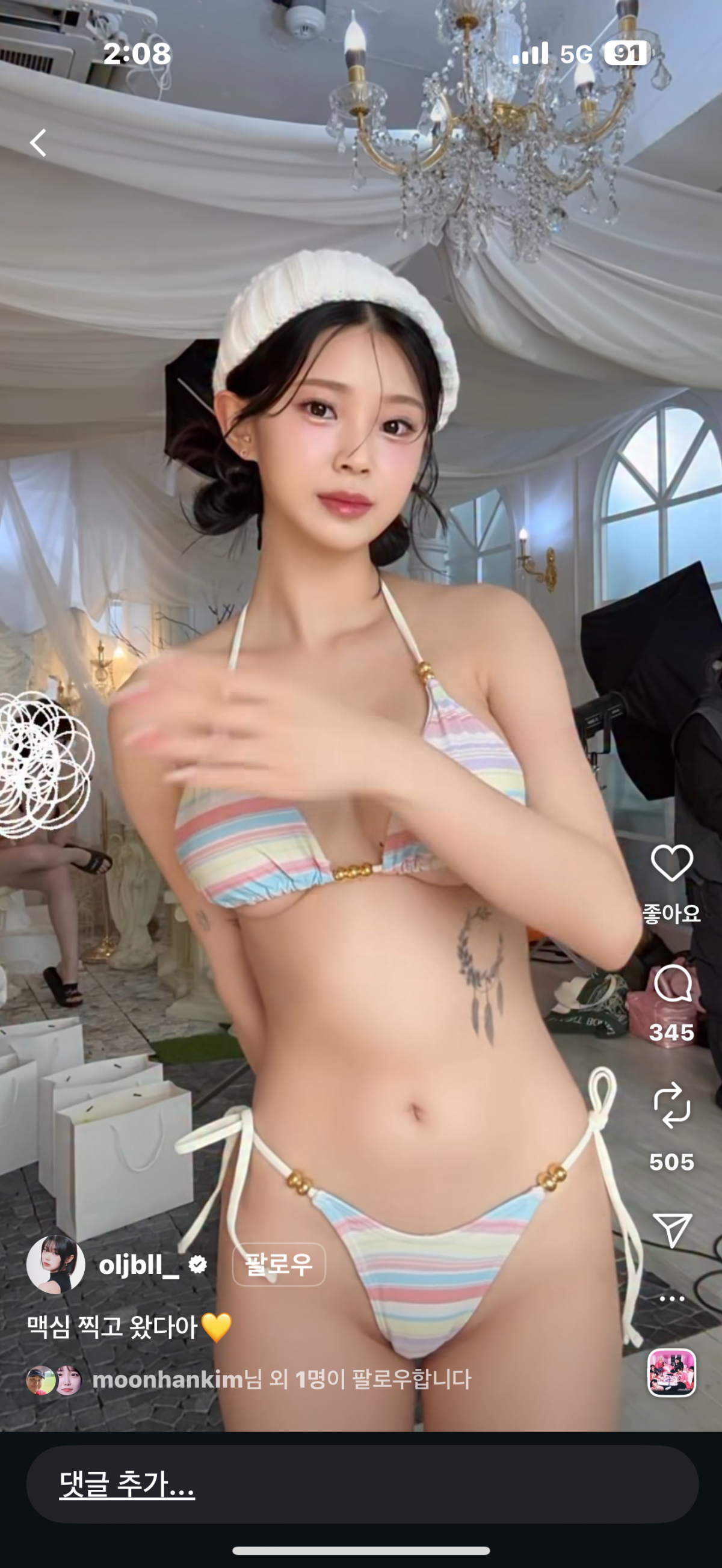Open oljbll_ profile picture
Image resolution: width=722 pixels, height=1568 pixels.
tap(55, 1264)
